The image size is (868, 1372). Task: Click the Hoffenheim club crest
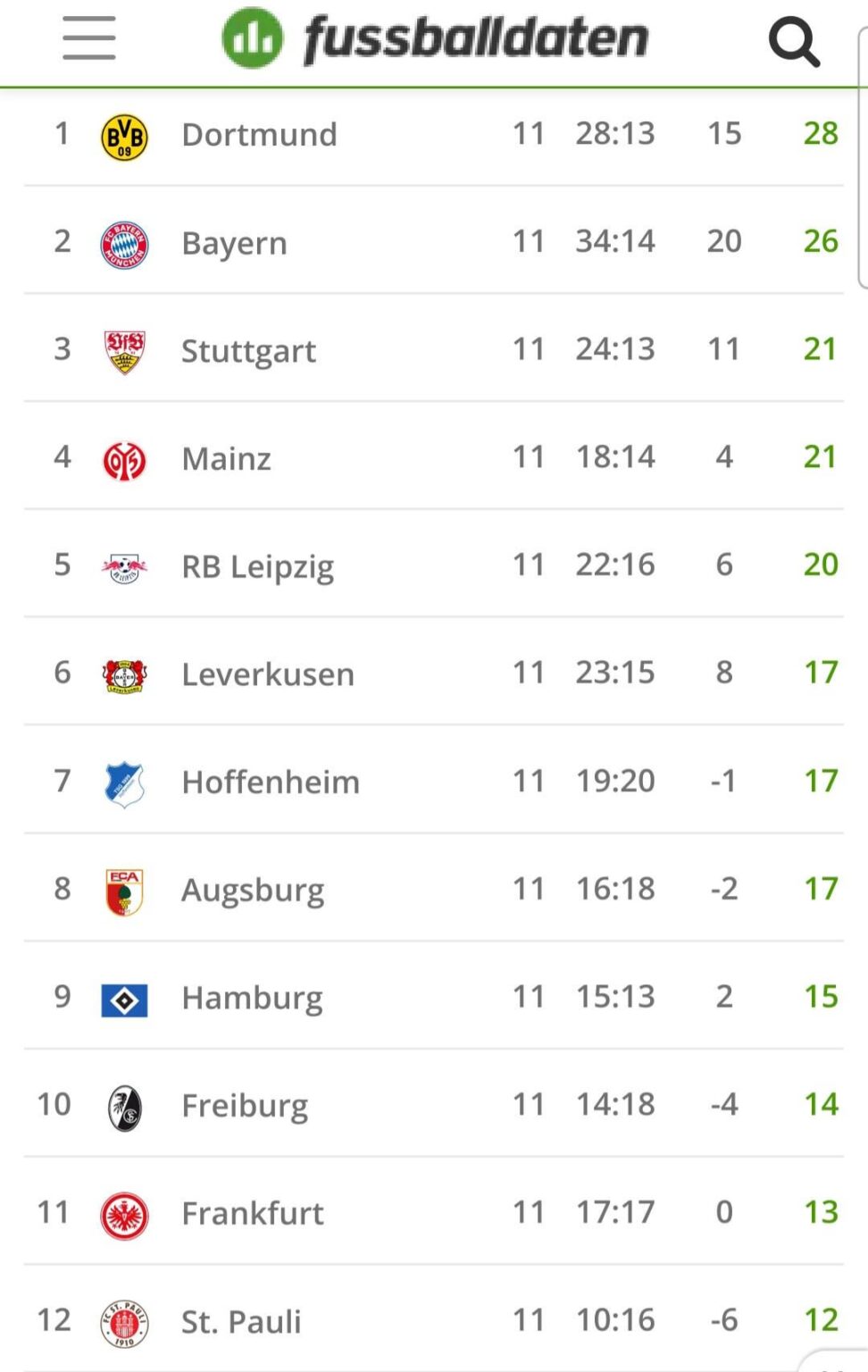125,781
